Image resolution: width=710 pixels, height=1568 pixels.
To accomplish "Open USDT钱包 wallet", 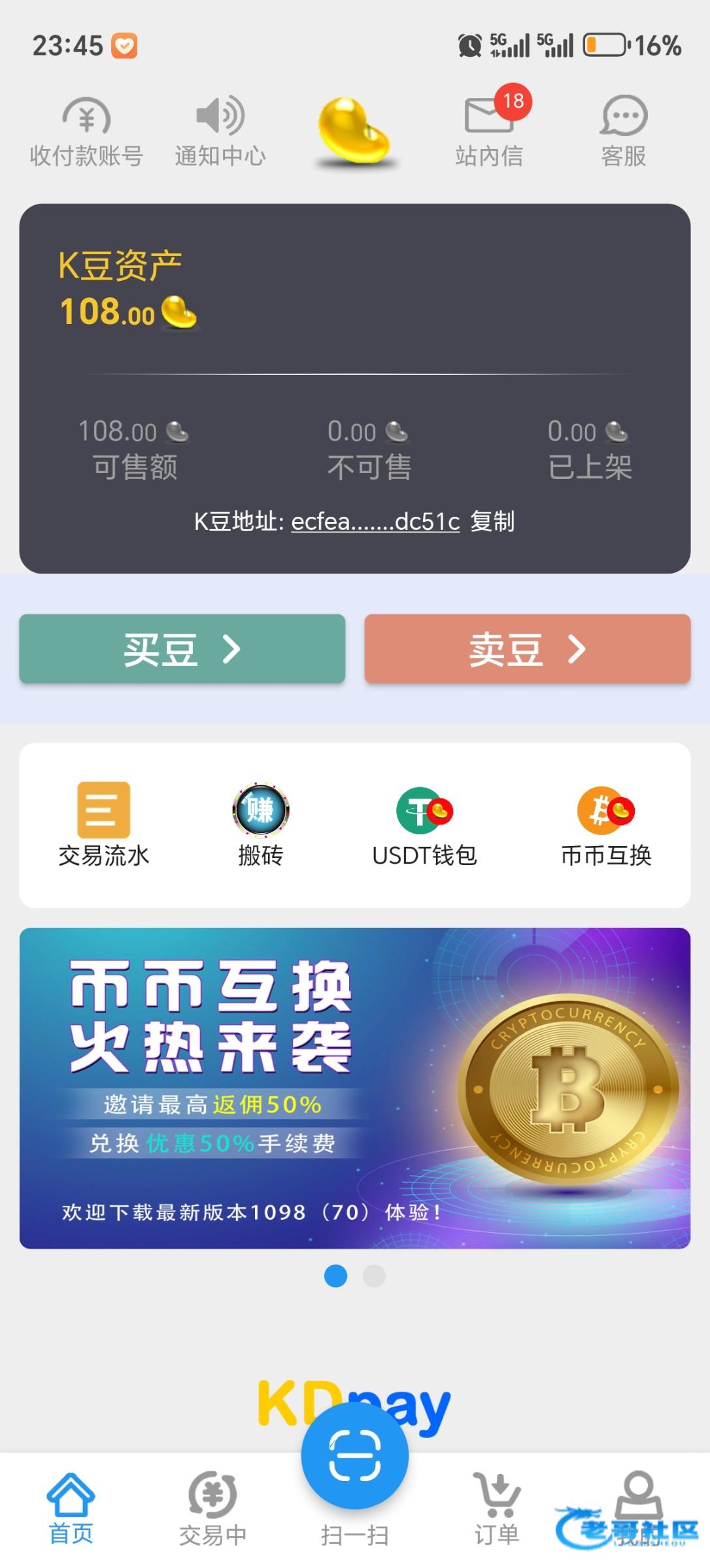I will pyautogui.click(x=425, y=825).
